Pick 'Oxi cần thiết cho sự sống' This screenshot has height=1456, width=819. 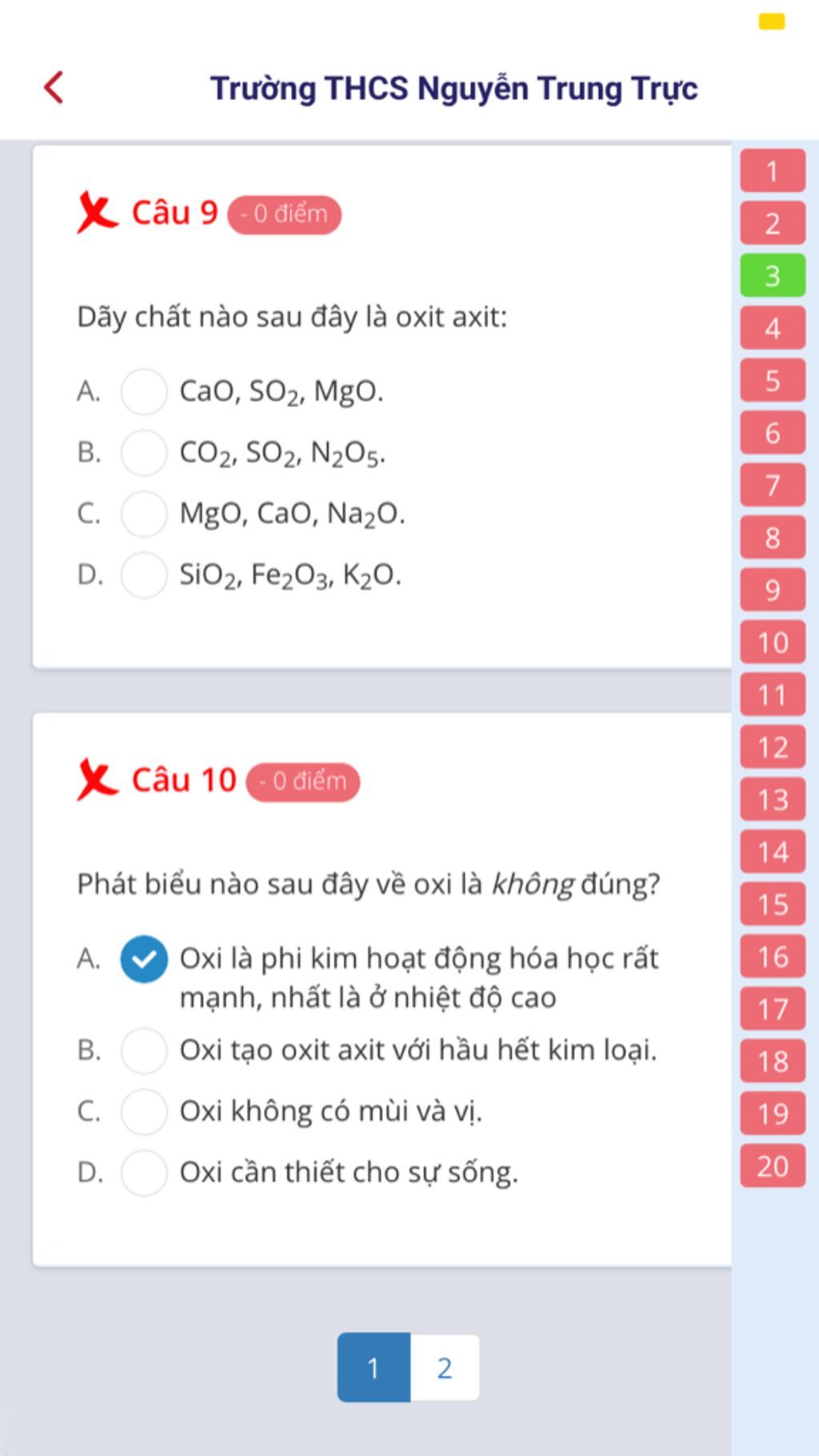[x=144, y=1172]
